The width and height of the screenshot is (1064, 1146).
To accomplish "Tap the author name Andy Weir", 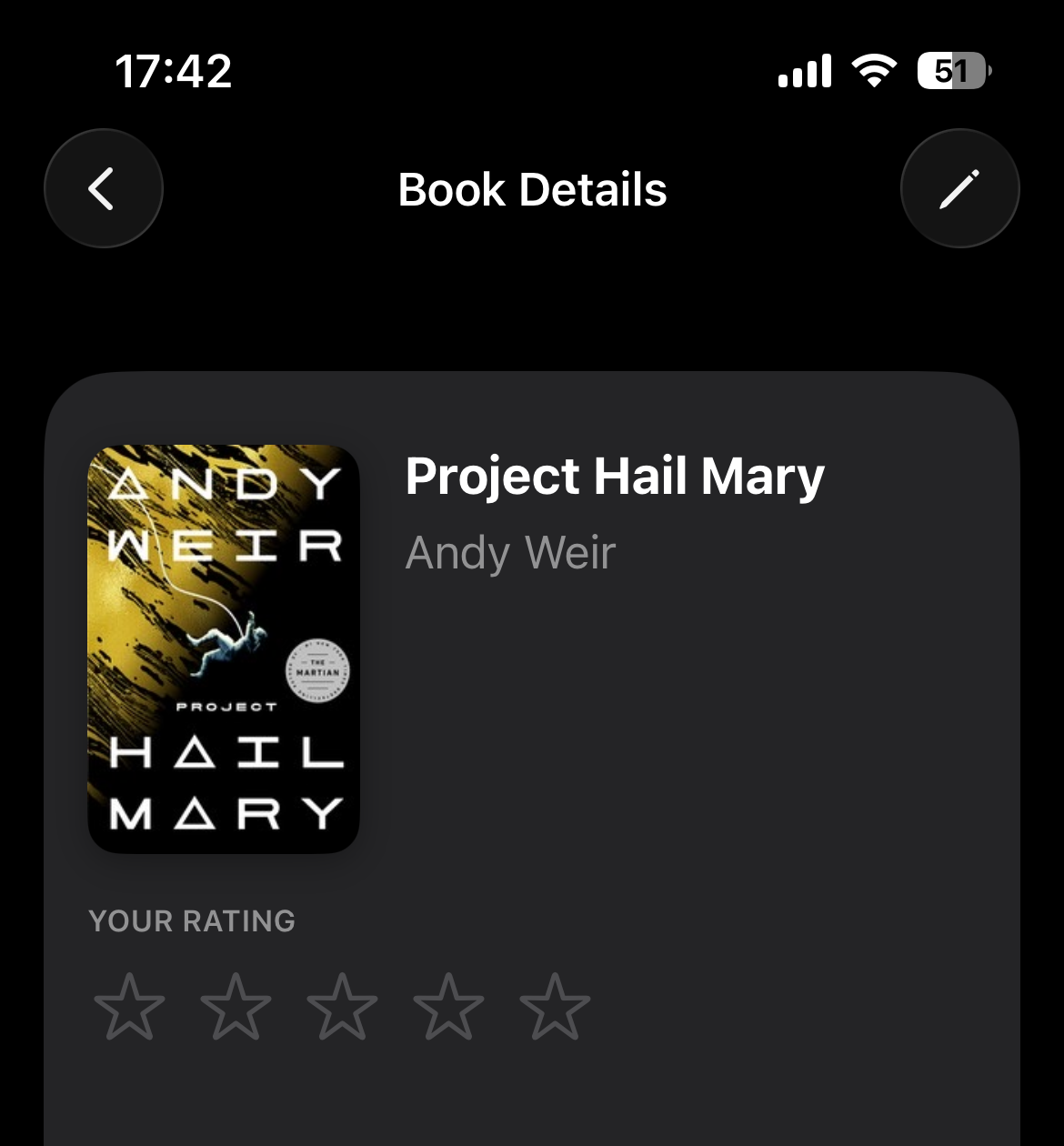I will click(510, 551).
